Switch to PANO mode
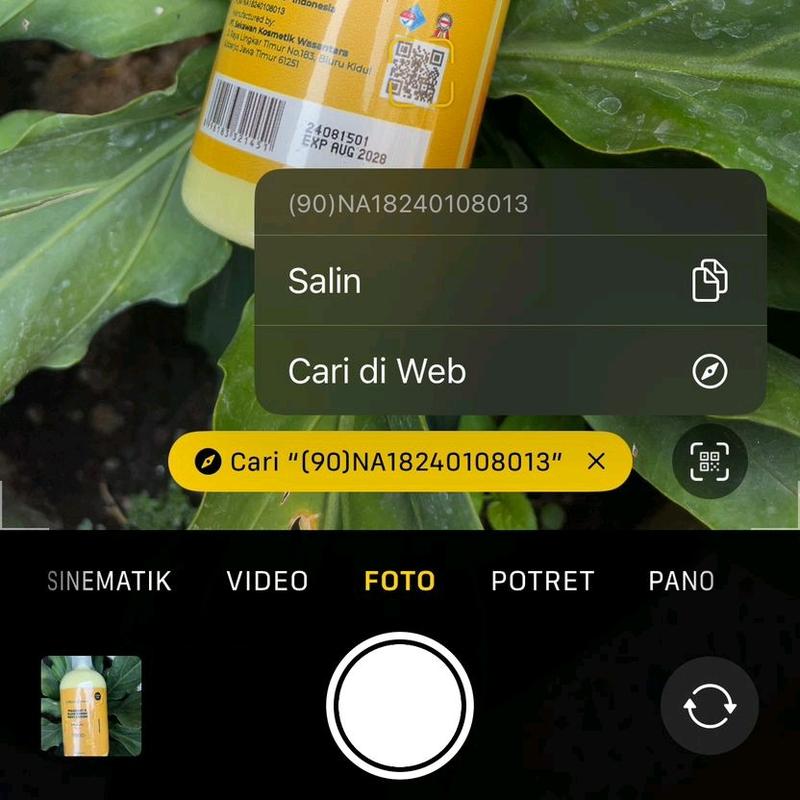The height and width of the screenshot is (800, 800). click(x=681, y=581)
